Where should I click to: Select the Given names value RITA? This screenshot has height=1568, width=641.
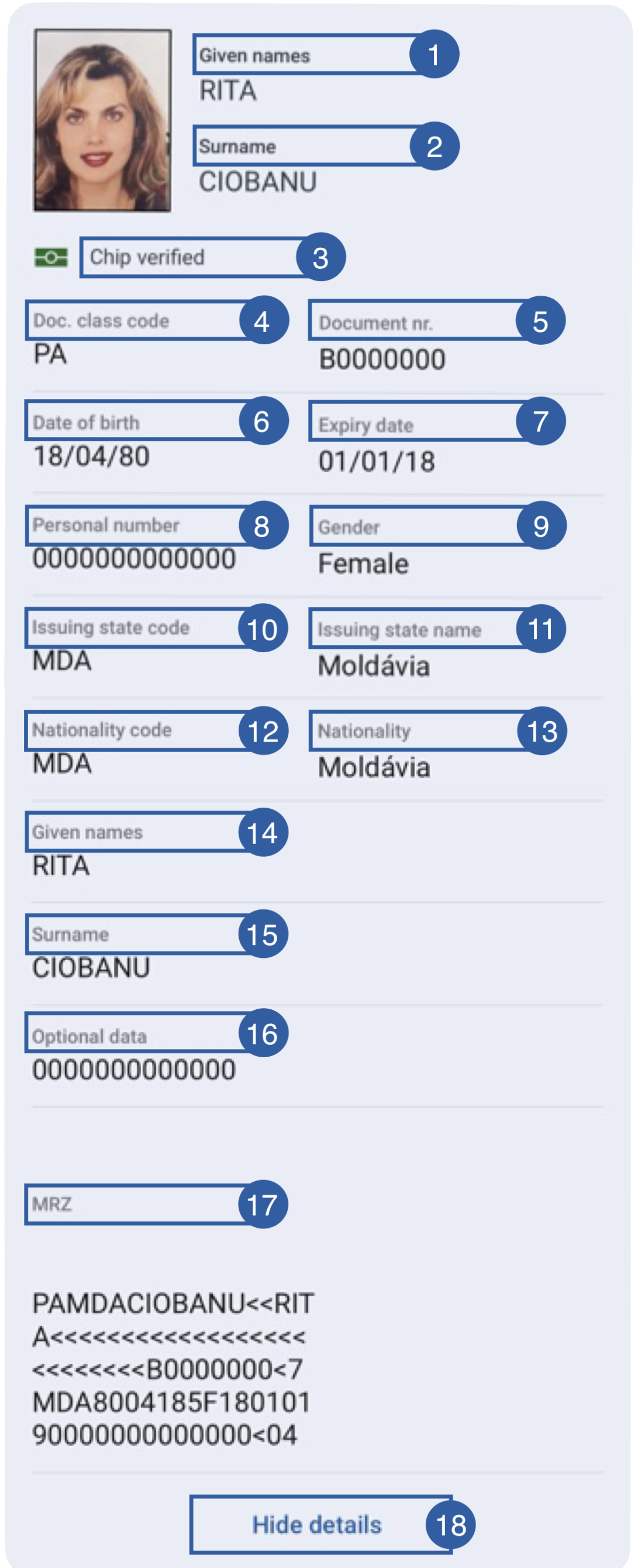[x=61, y=867]
